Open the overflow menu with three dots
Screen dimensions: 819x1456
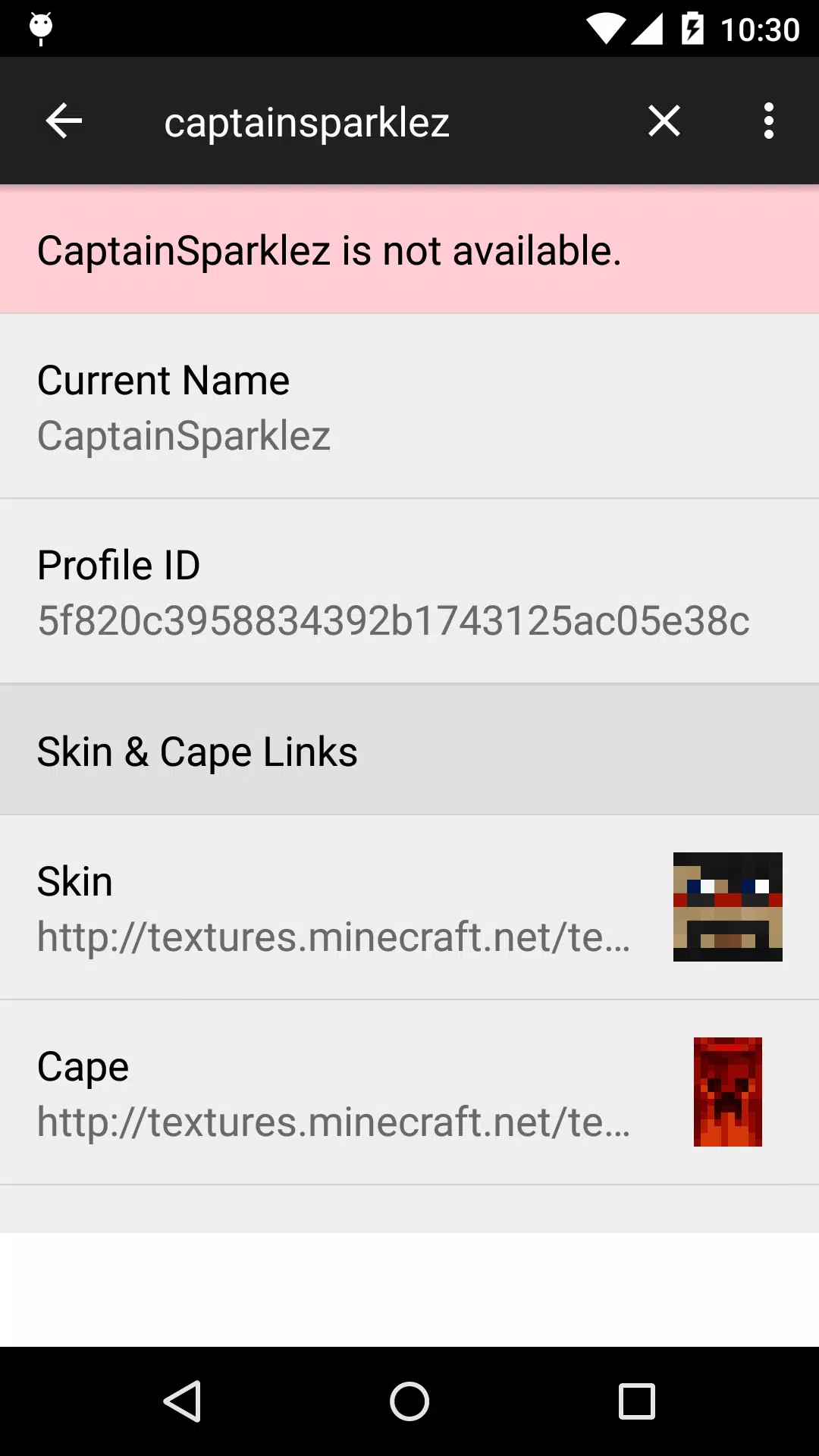769,121
